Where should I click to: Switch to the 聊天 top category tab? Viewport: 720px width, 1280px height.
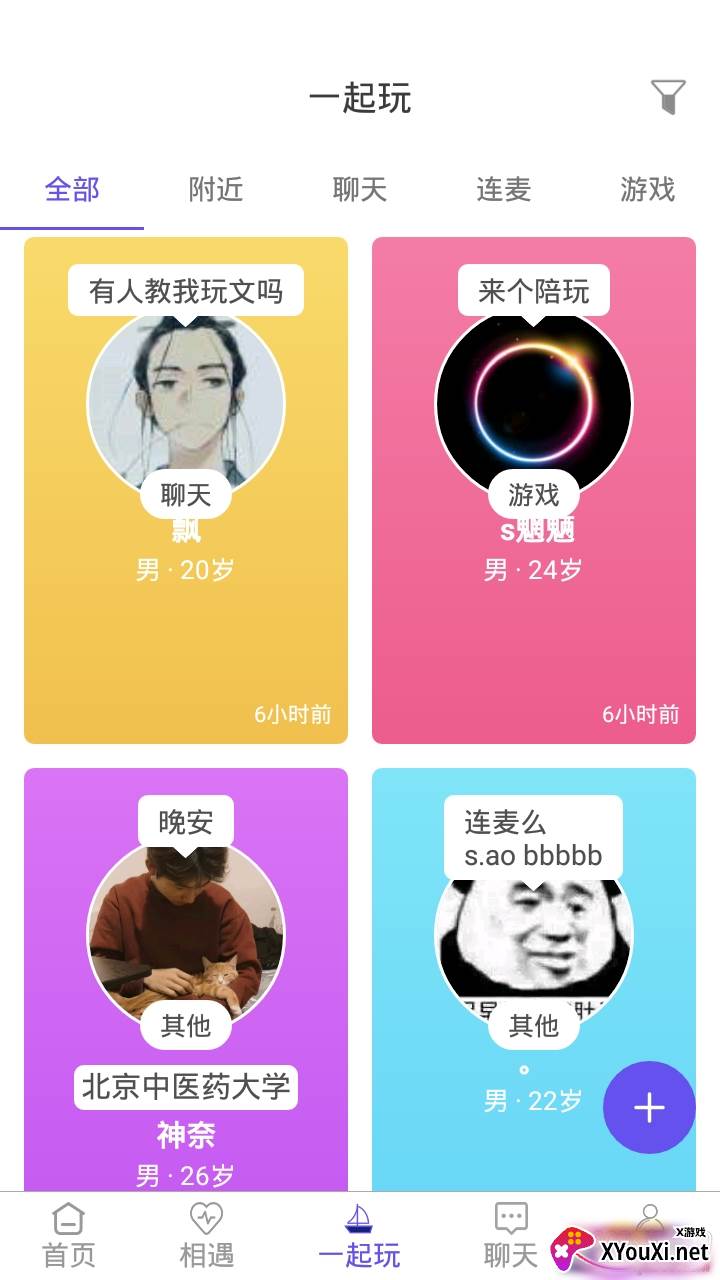point(360,189)
